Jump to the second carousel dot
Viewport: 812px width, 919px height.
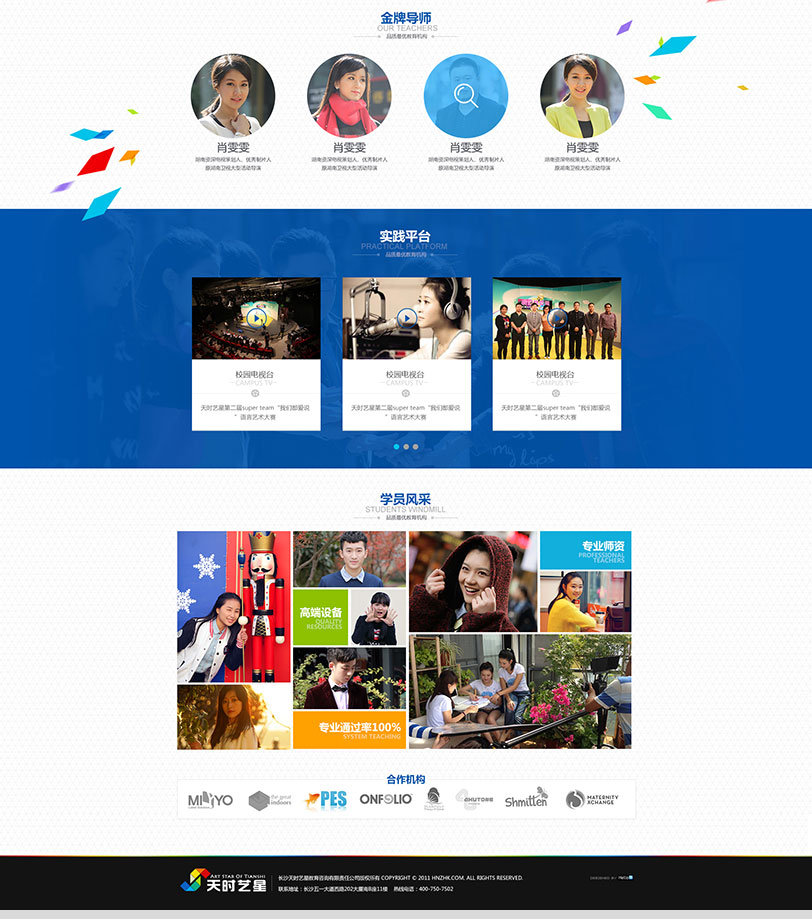[x=406, y=447]
